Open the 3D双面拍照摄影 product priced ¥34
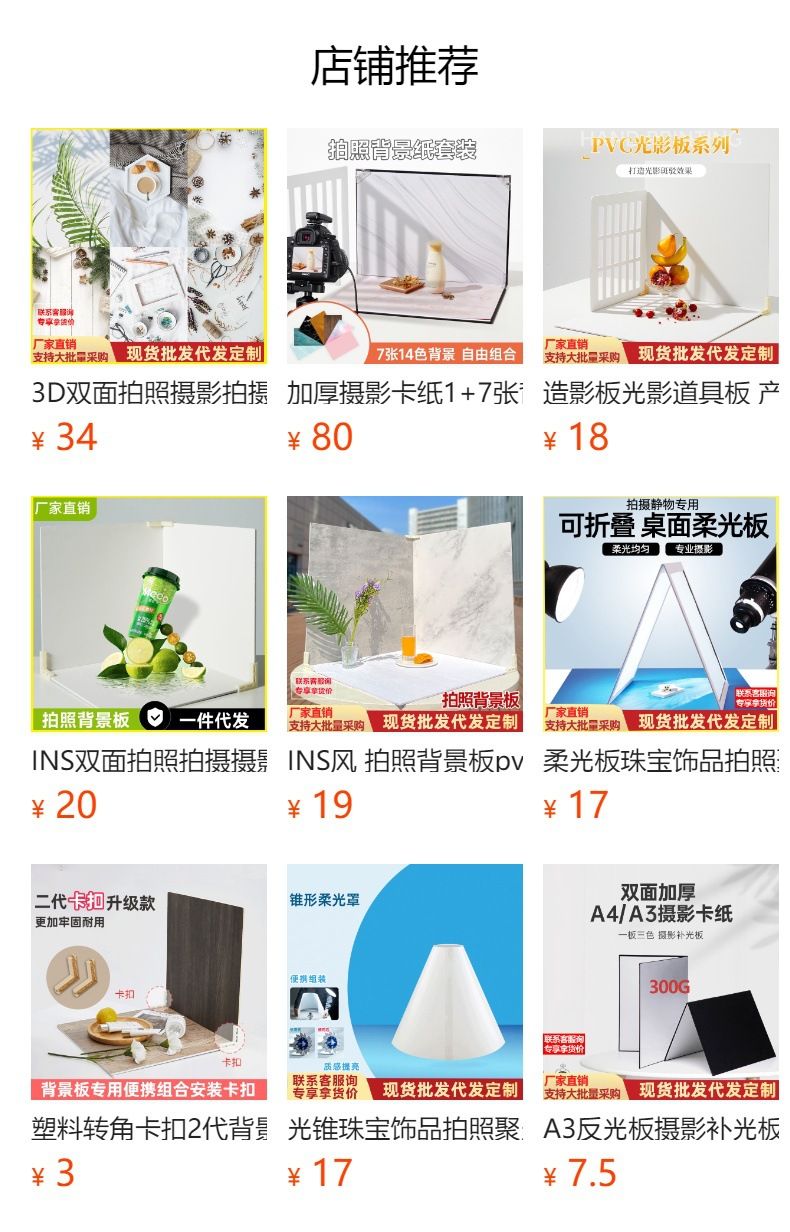 (149, 292)
